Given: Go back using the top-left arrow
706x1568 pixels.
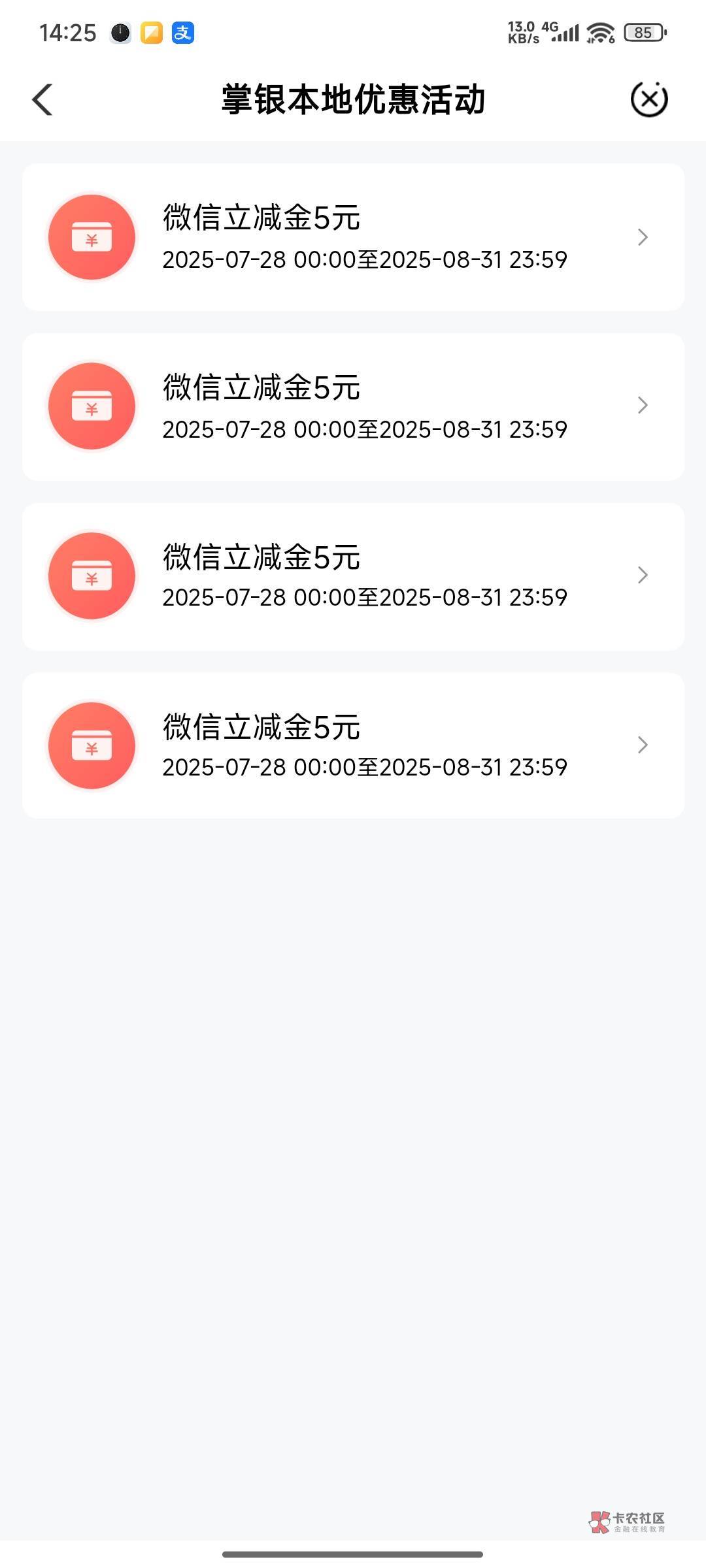Looking at the screenshot, I should (42, 100).
